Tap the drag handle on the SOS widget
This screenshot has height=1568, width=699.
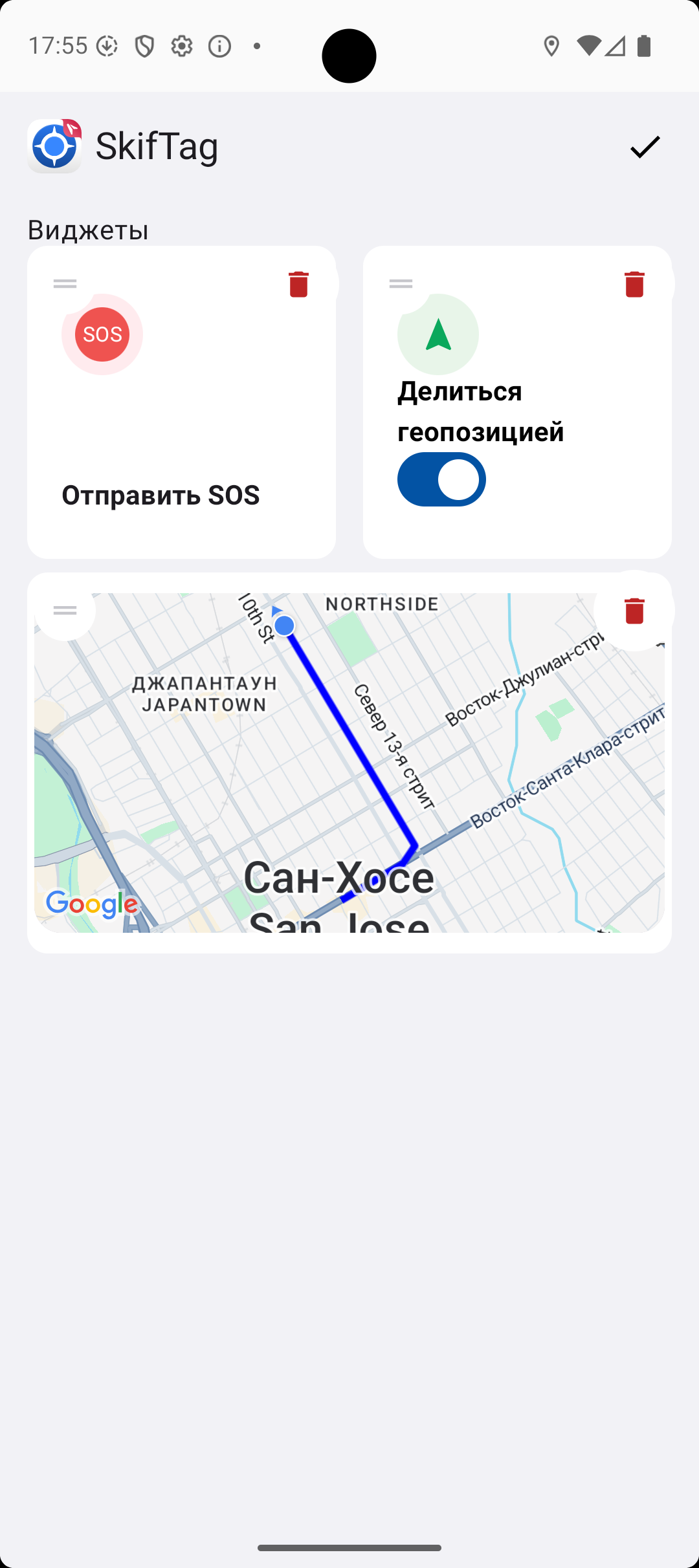click(65, 283)
